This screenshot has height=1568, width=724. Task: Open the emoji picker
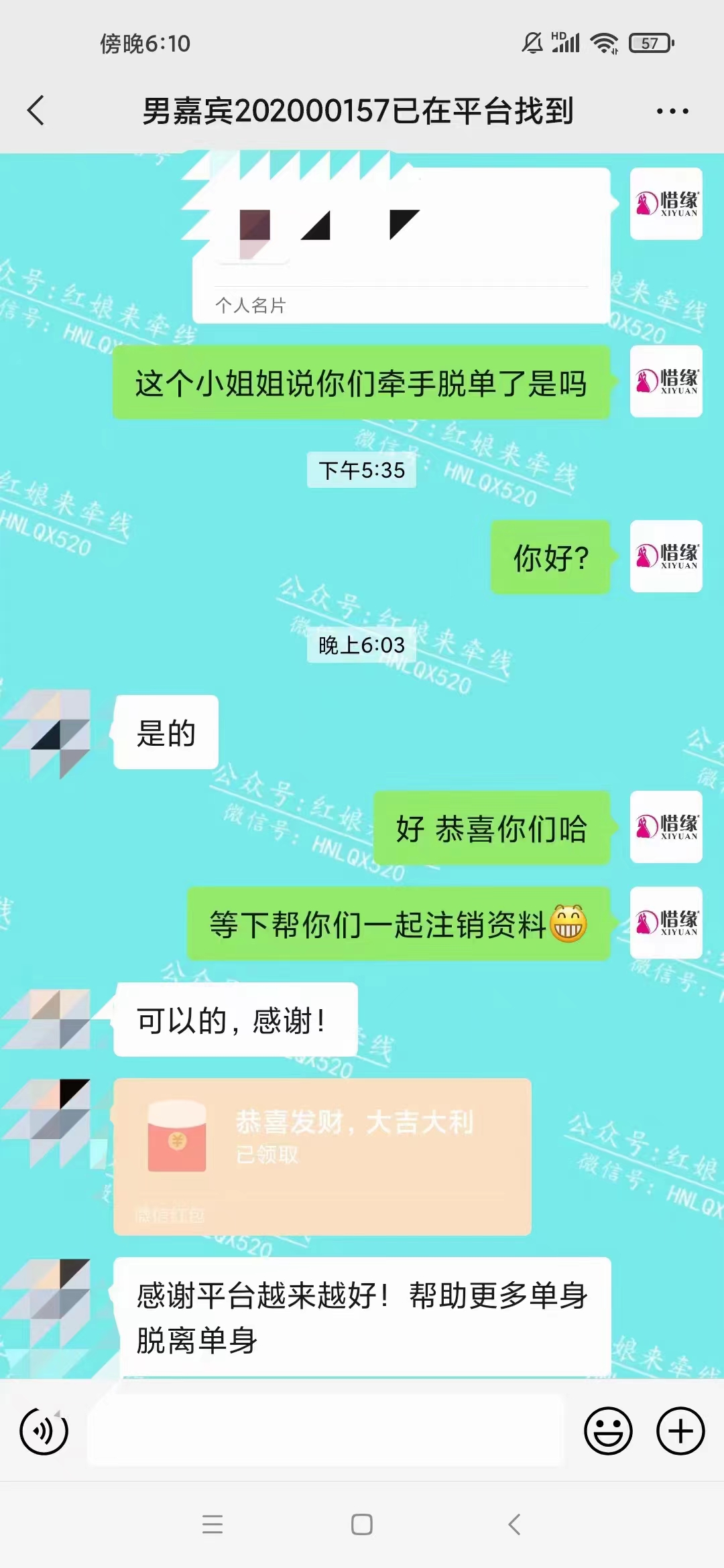click(x=608, y=1431)
